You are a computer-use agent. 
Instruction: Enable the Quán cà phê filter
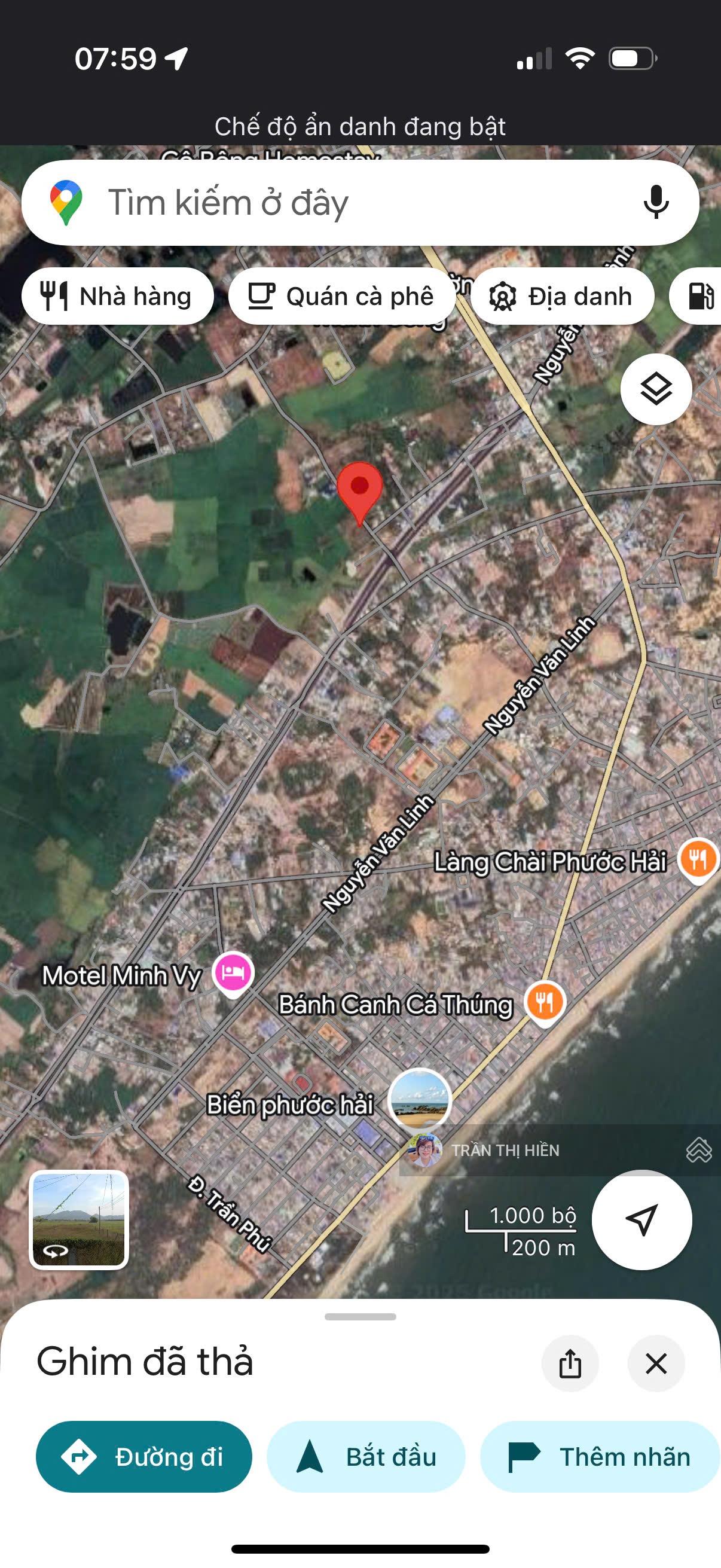click(x=344, y=297)
